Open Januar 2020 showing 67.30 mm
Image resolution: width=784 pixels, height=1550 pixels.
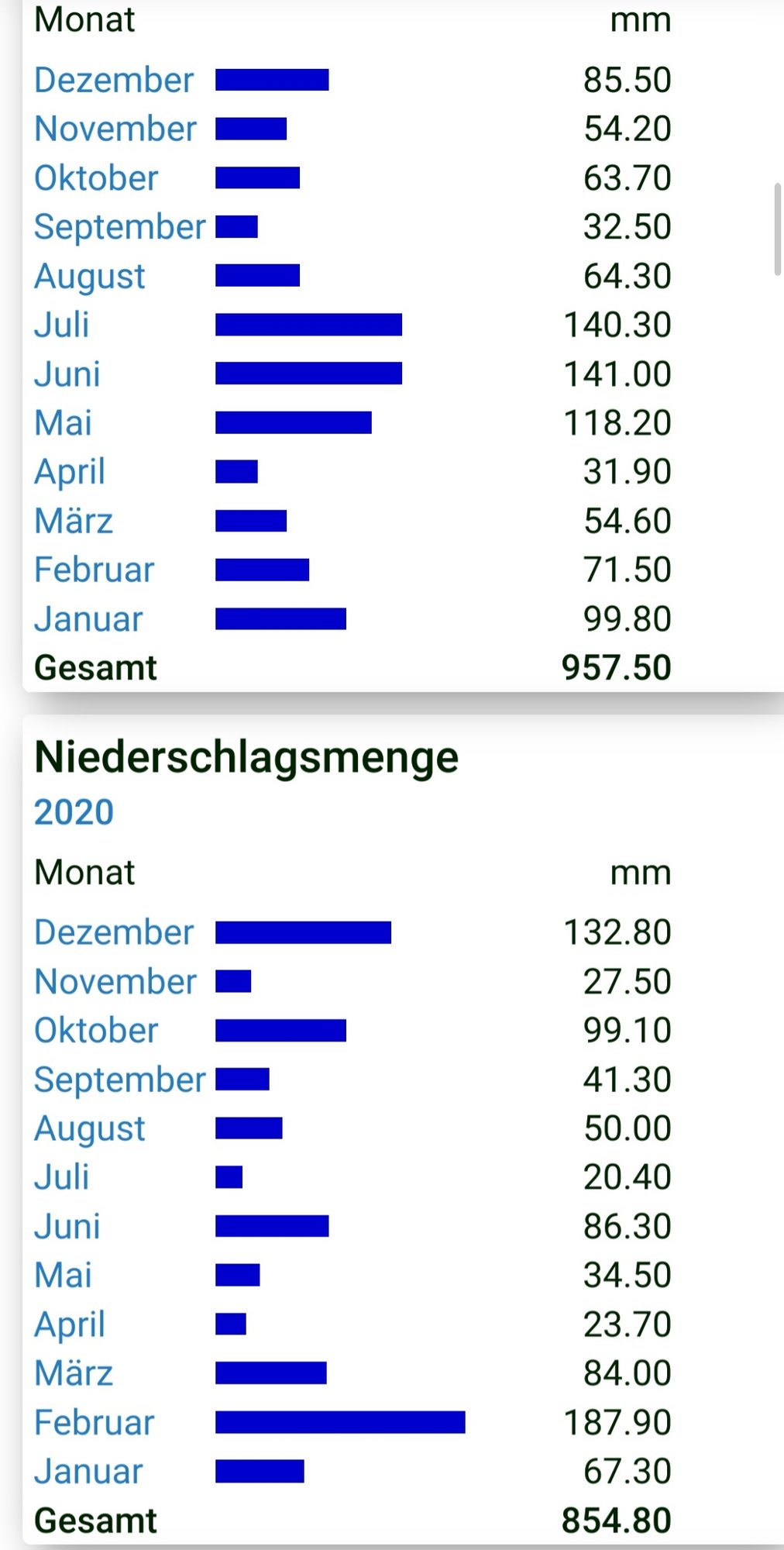point(88,1472)
